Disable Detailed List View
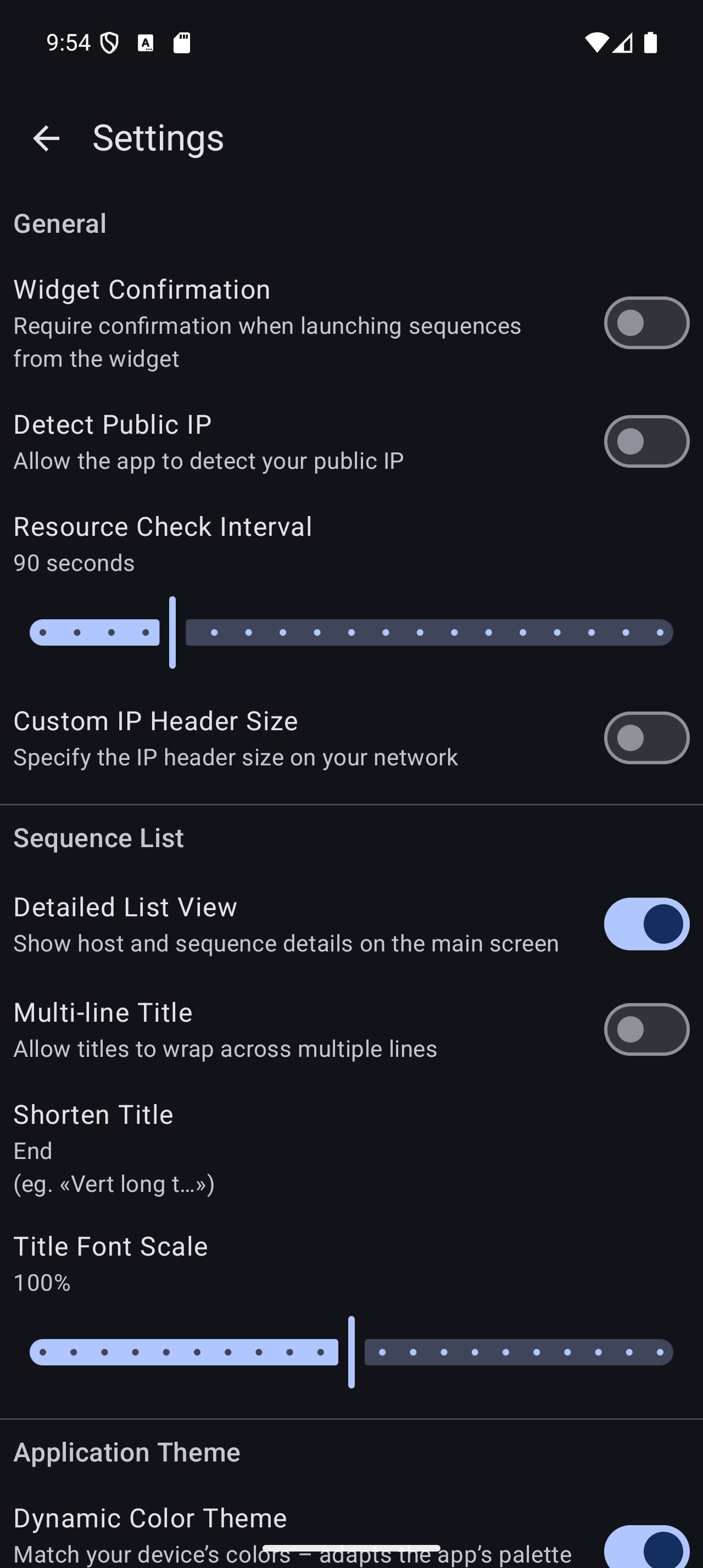Screen dimensions: 703x1568 tap(646, 924)
